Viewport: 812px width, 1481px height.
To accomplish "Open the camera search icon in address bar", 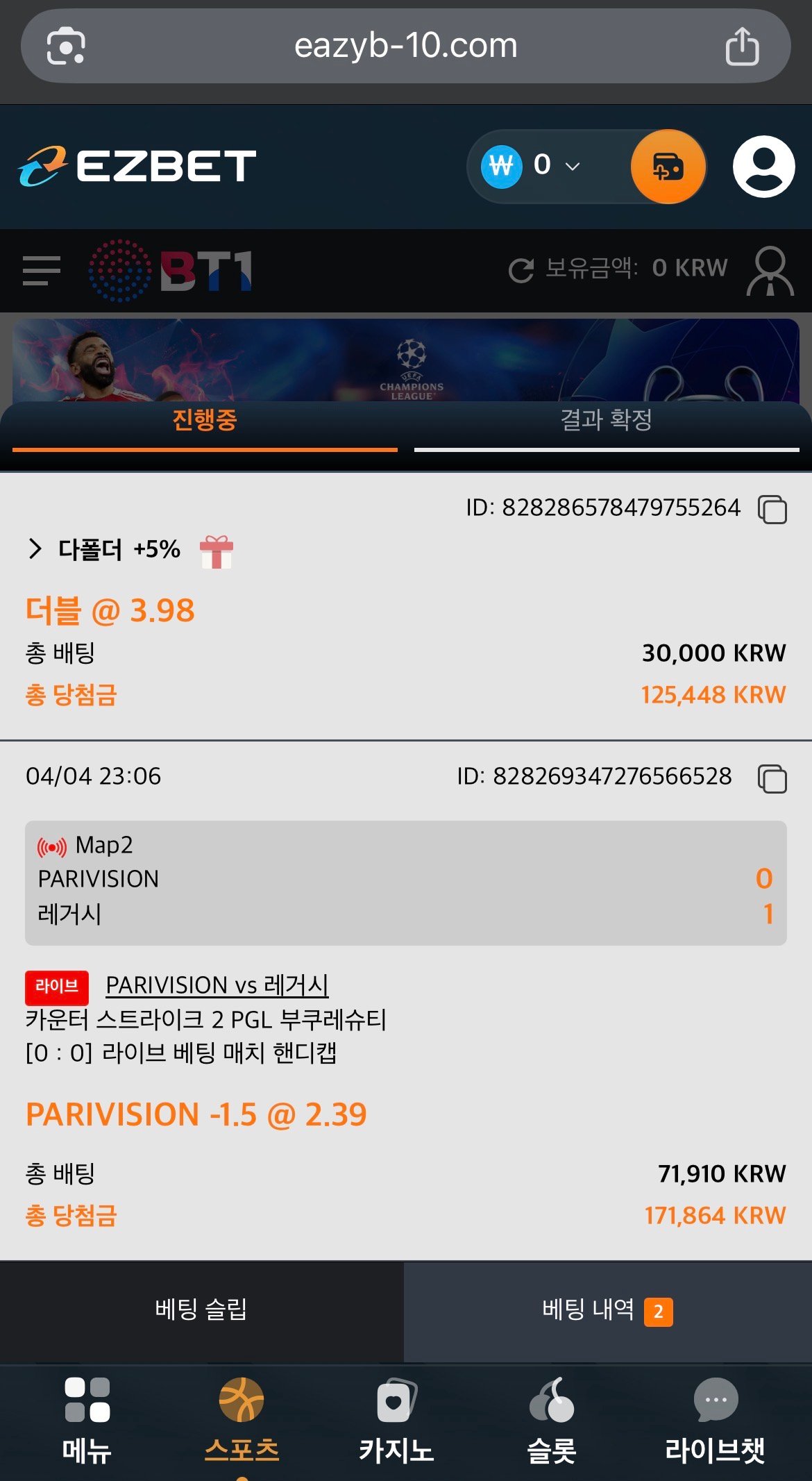I will tap(66, 47).
